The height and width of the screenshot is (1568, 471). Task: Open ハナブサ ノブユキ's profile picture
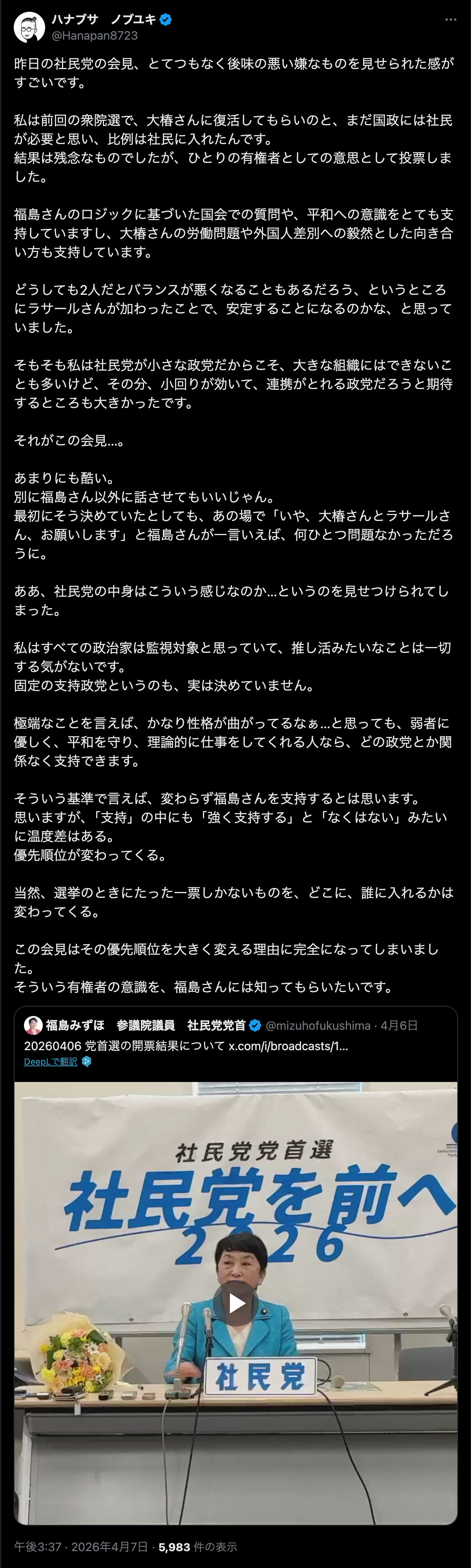(x=29, y=27)
